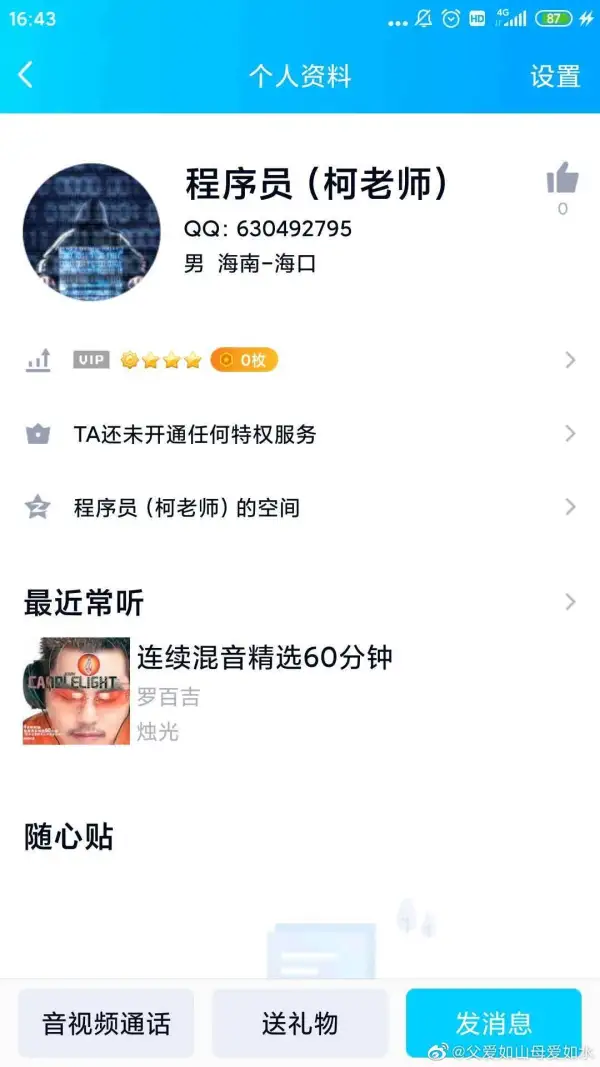Open 设置 in the top bar

pyautogui.click(x=555, y=76)
